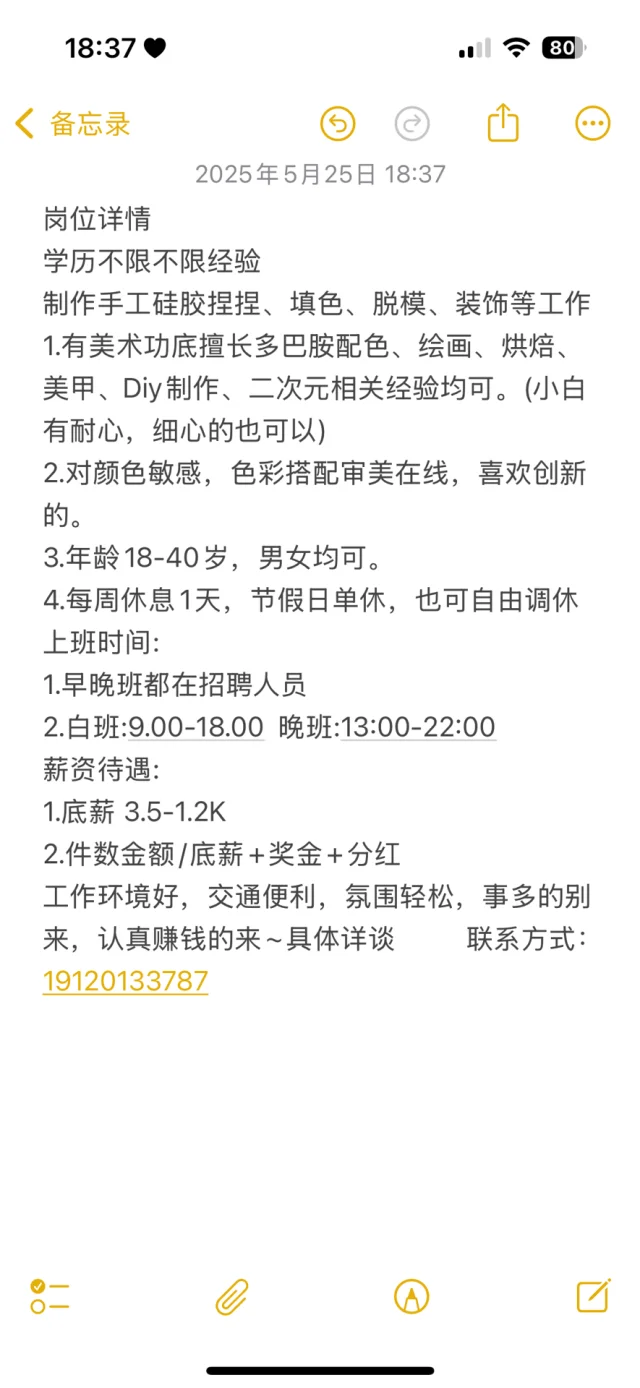Open the 13:00-22:00 time link
The width and height of the screenshot is (640, 1388).
[x=418, y=728]
